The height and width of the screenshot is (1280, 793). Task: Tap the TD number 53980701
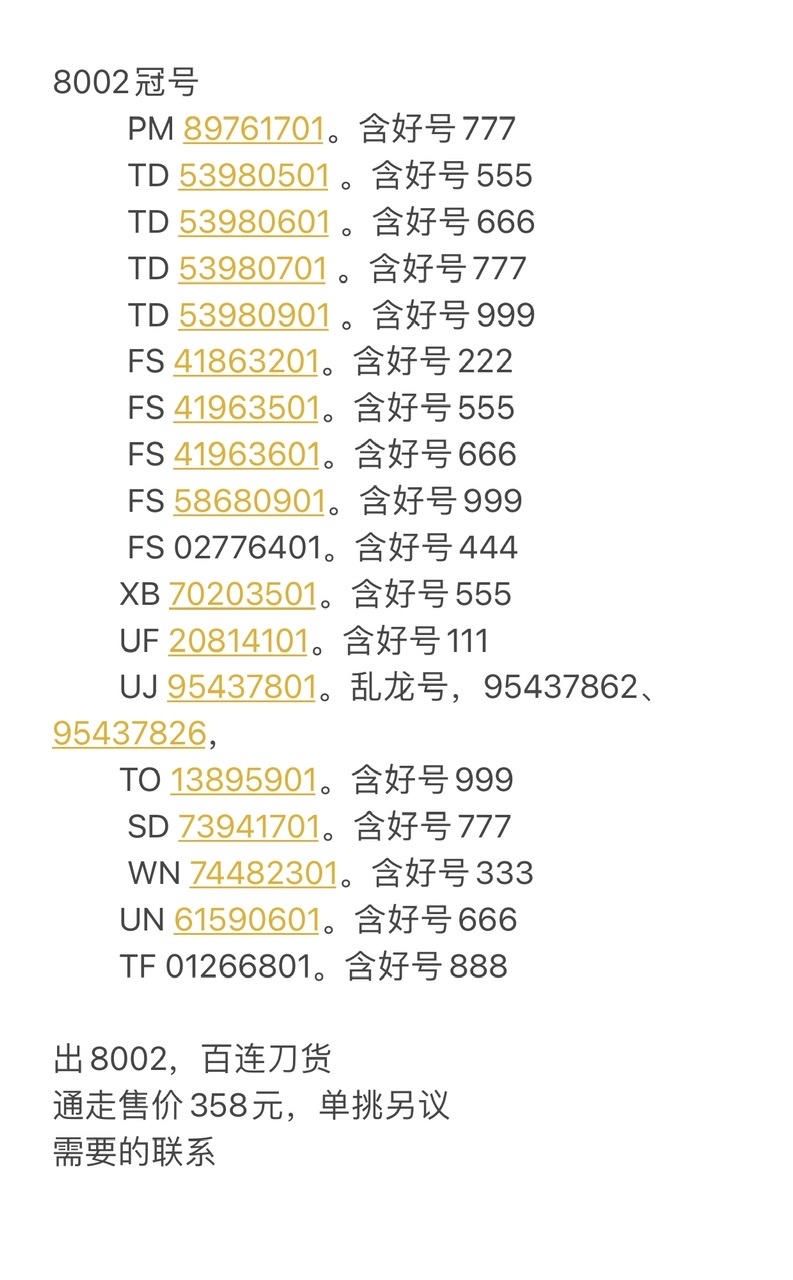[253, 269]
